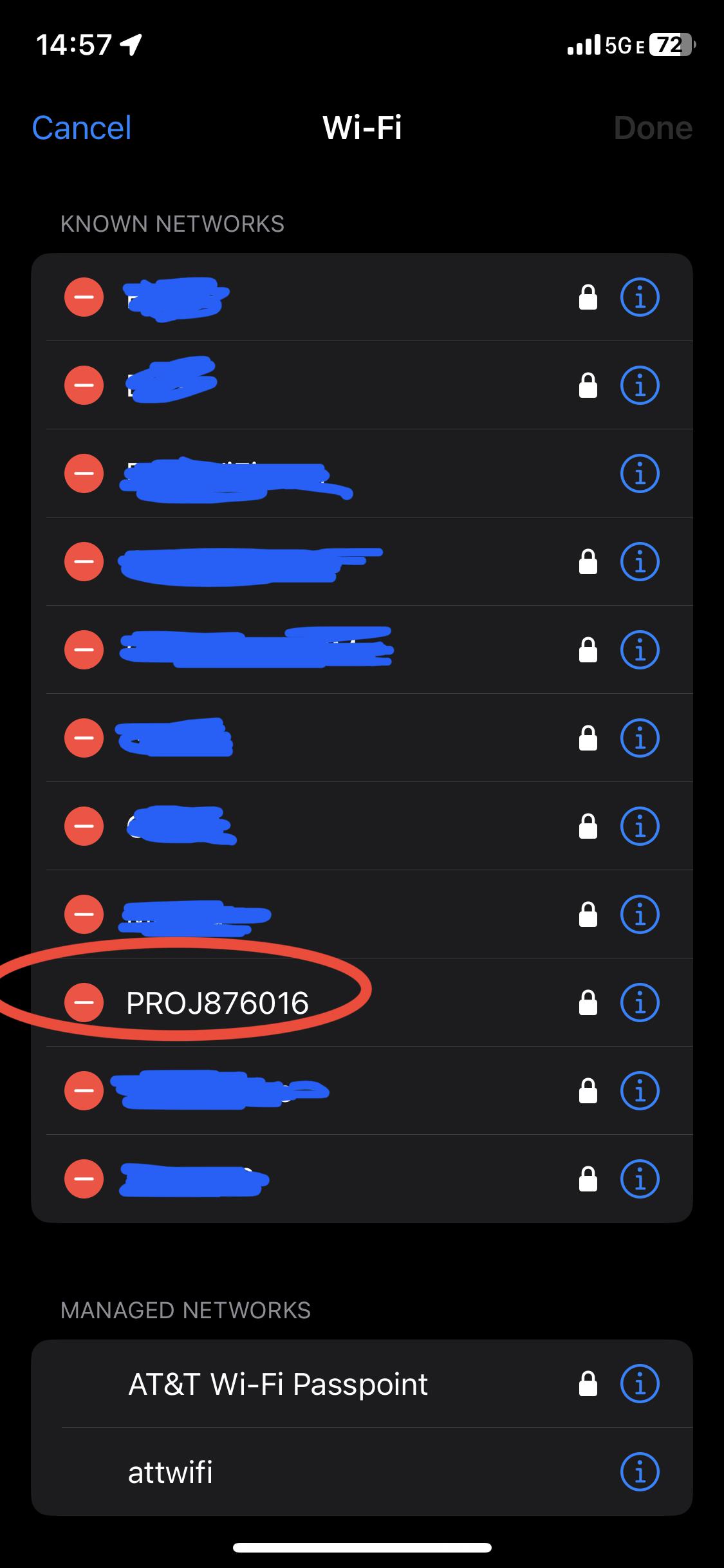Screen dimensions: 724x1568
Task: Tap Cancel to dismiss the screen
Action: [82, 127]
